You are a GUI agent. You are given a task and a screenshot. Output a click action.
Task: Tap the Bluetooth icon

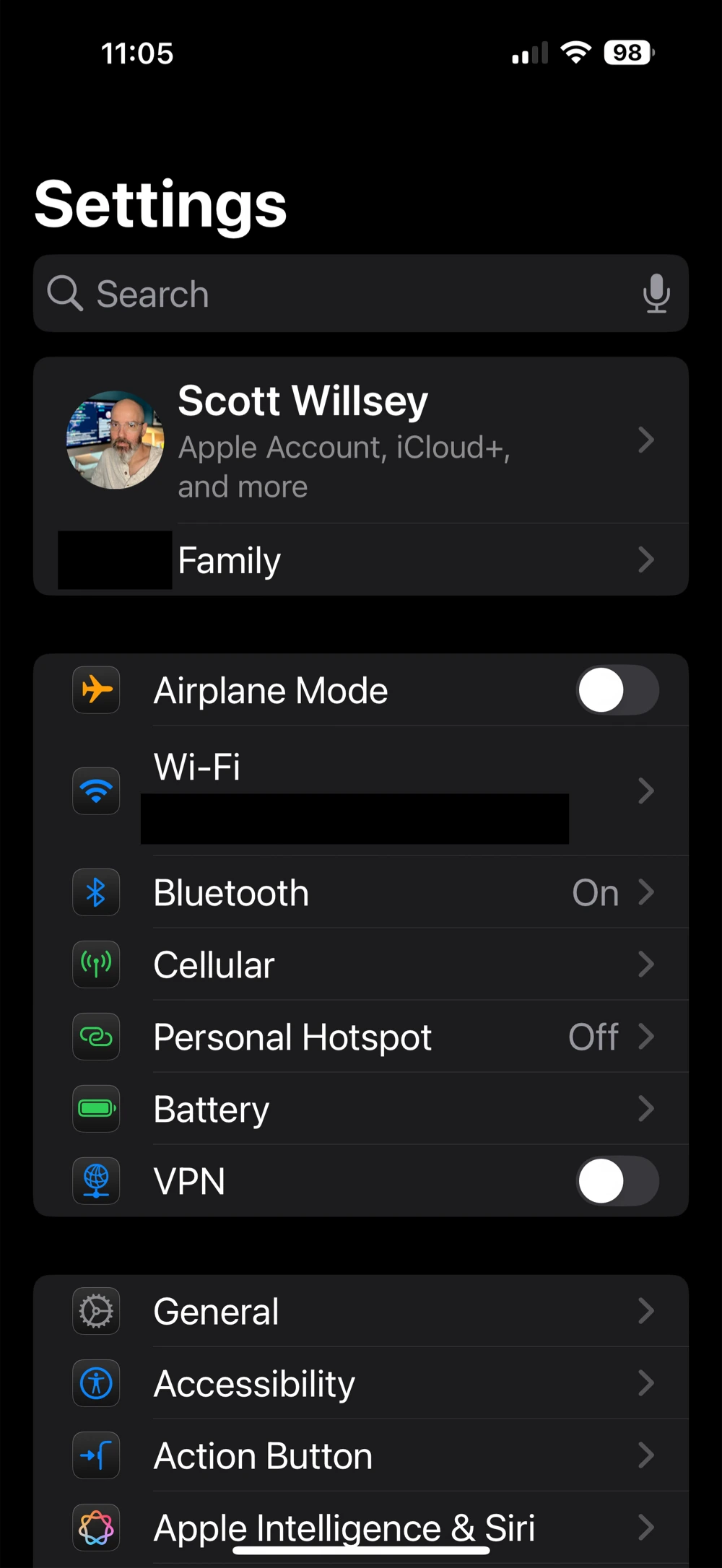click(x=96, y=892)
